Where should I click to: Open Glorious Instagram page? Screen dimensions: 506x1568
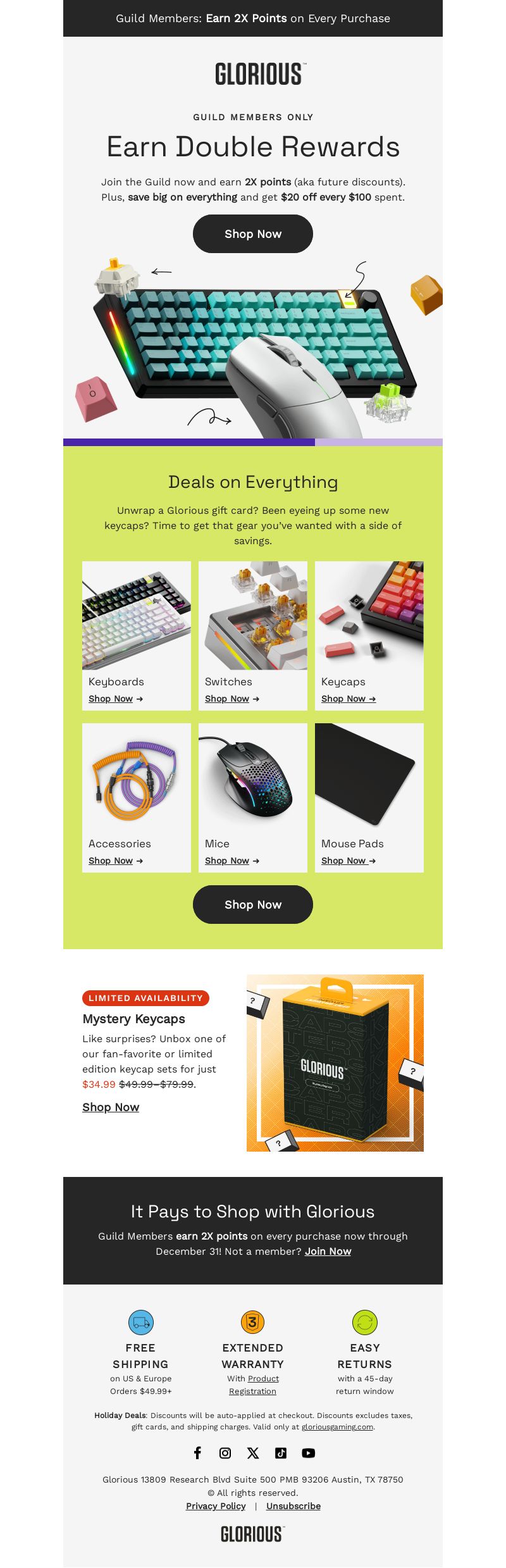click(225, 1453)
